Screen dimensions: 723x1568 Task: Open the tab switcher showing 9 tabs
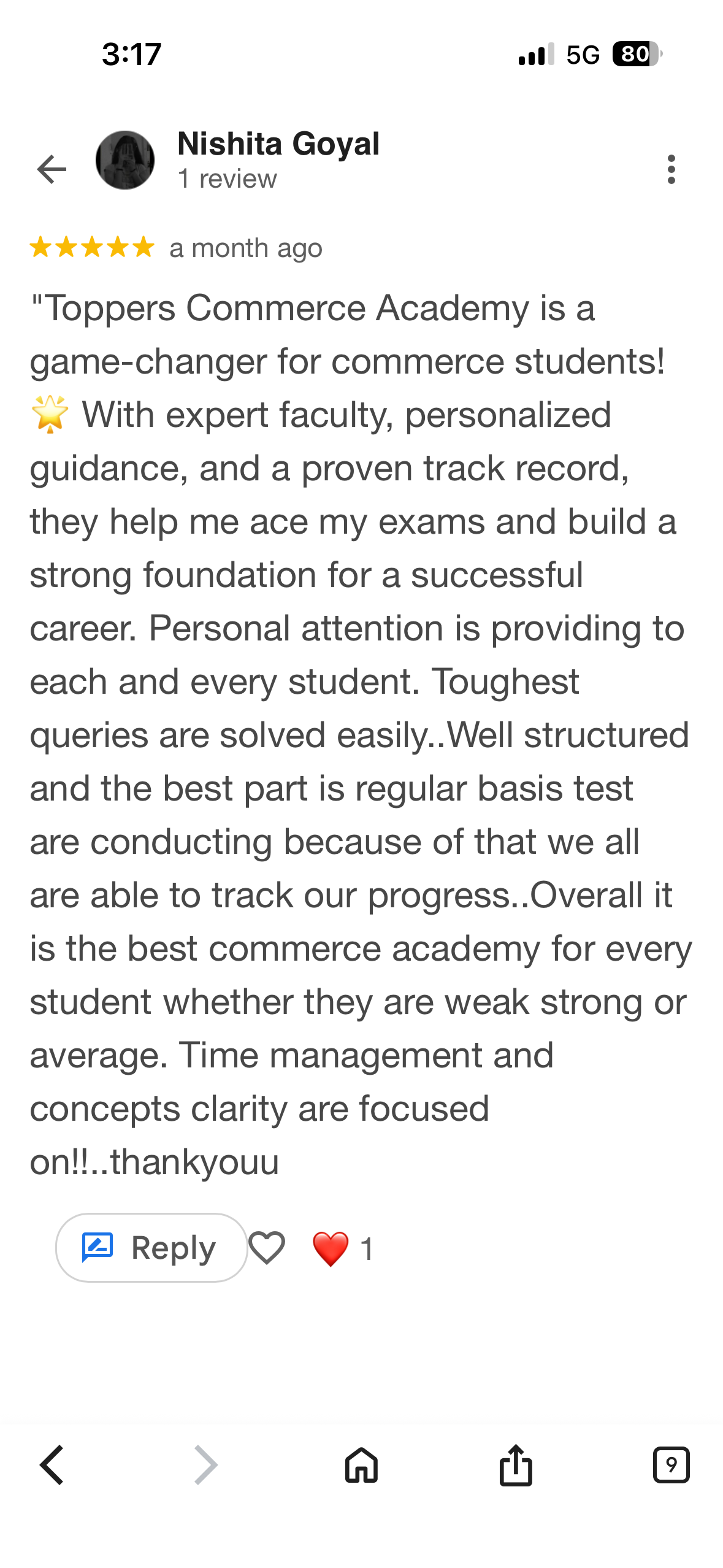coord(671,1465)
